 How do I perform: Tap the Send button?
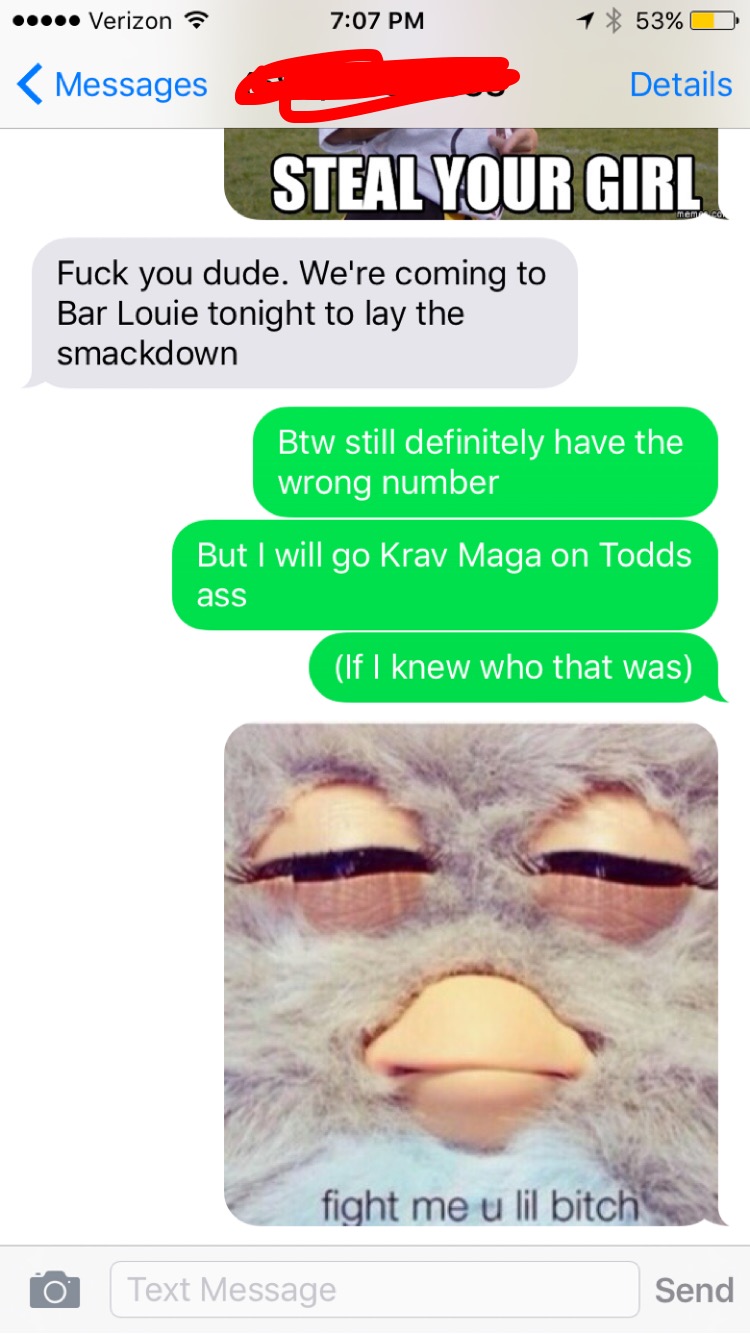[x=694, y=1290]
